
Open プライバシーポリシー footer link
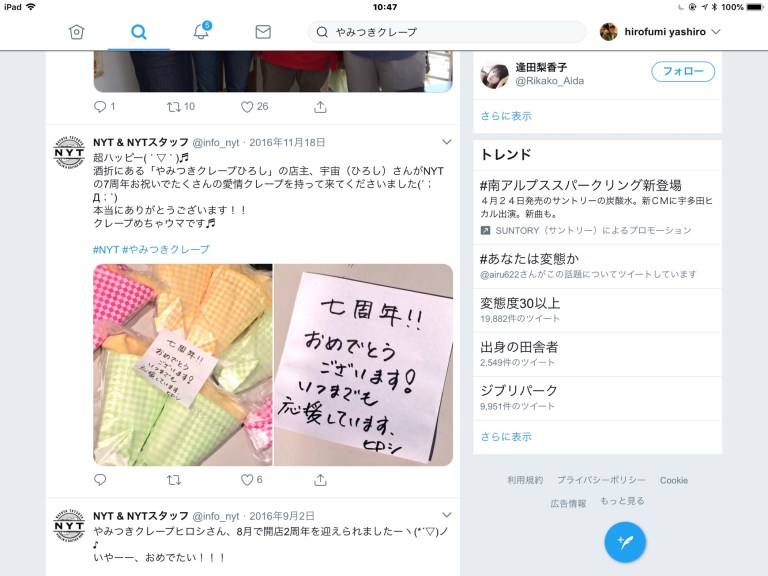tap(601, 480)
